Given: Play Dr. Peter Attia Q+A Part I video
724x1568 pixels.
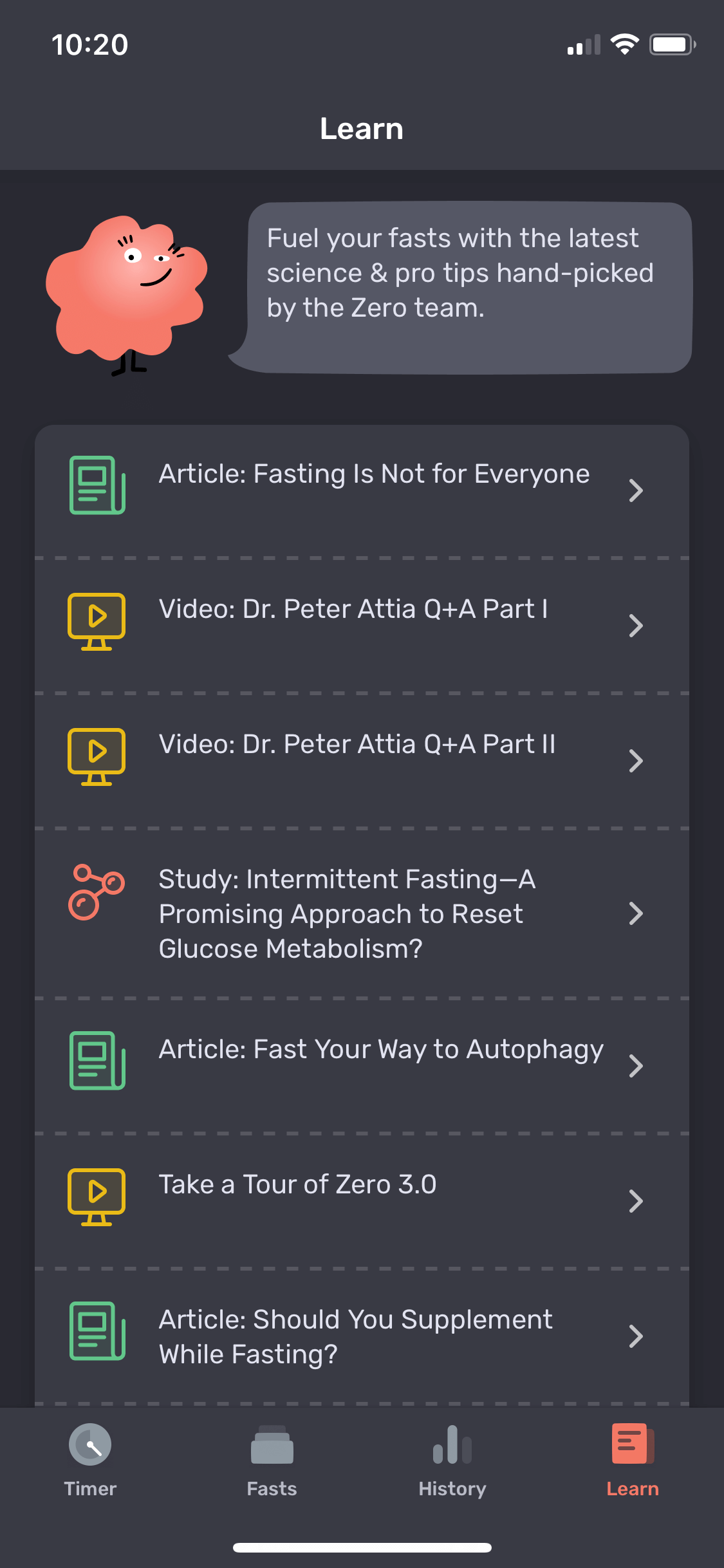Looking at the screenshot, I should pos(362,626).
